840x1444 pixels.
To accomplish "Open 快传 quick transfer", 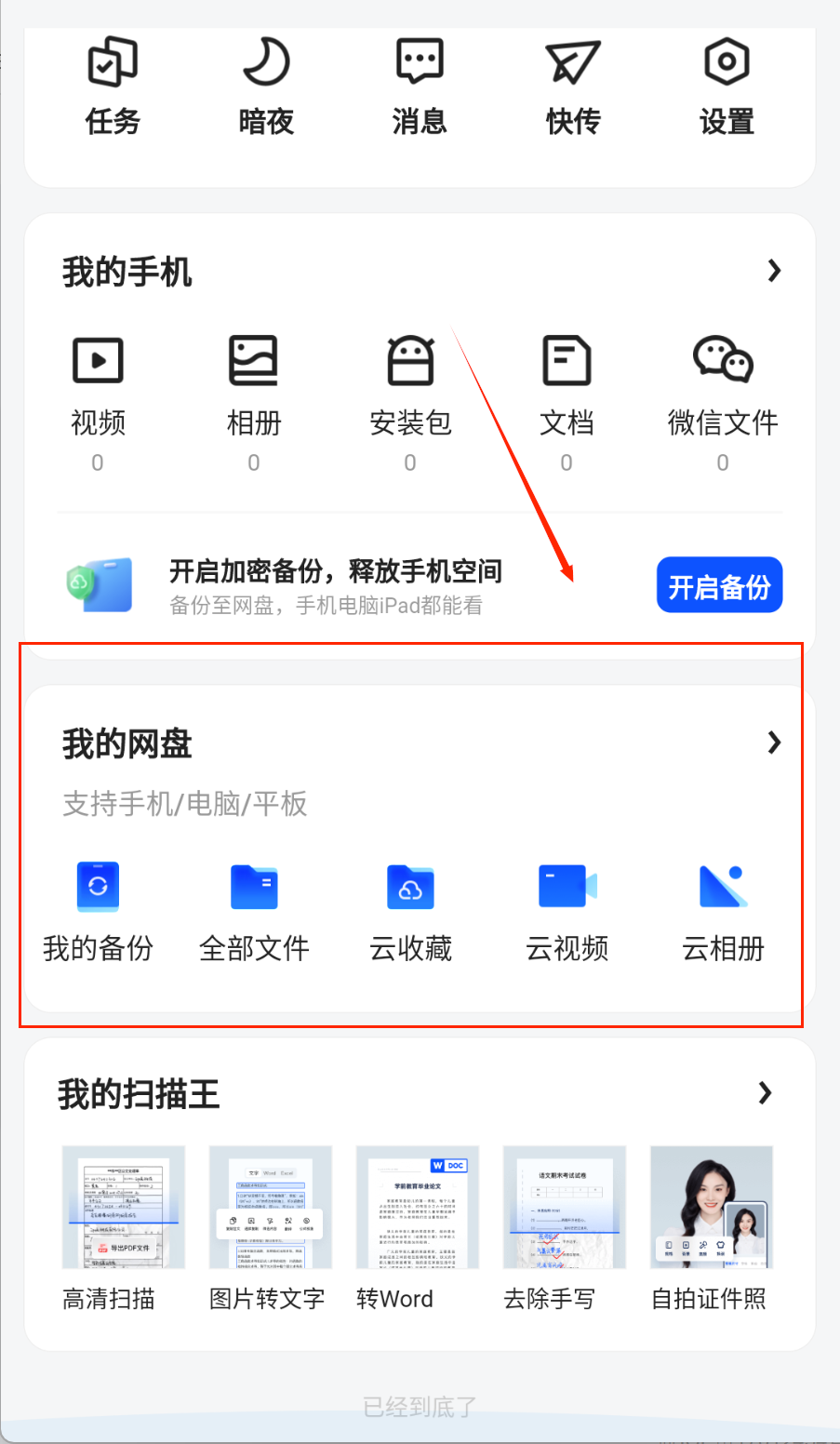I will point(573,86).
